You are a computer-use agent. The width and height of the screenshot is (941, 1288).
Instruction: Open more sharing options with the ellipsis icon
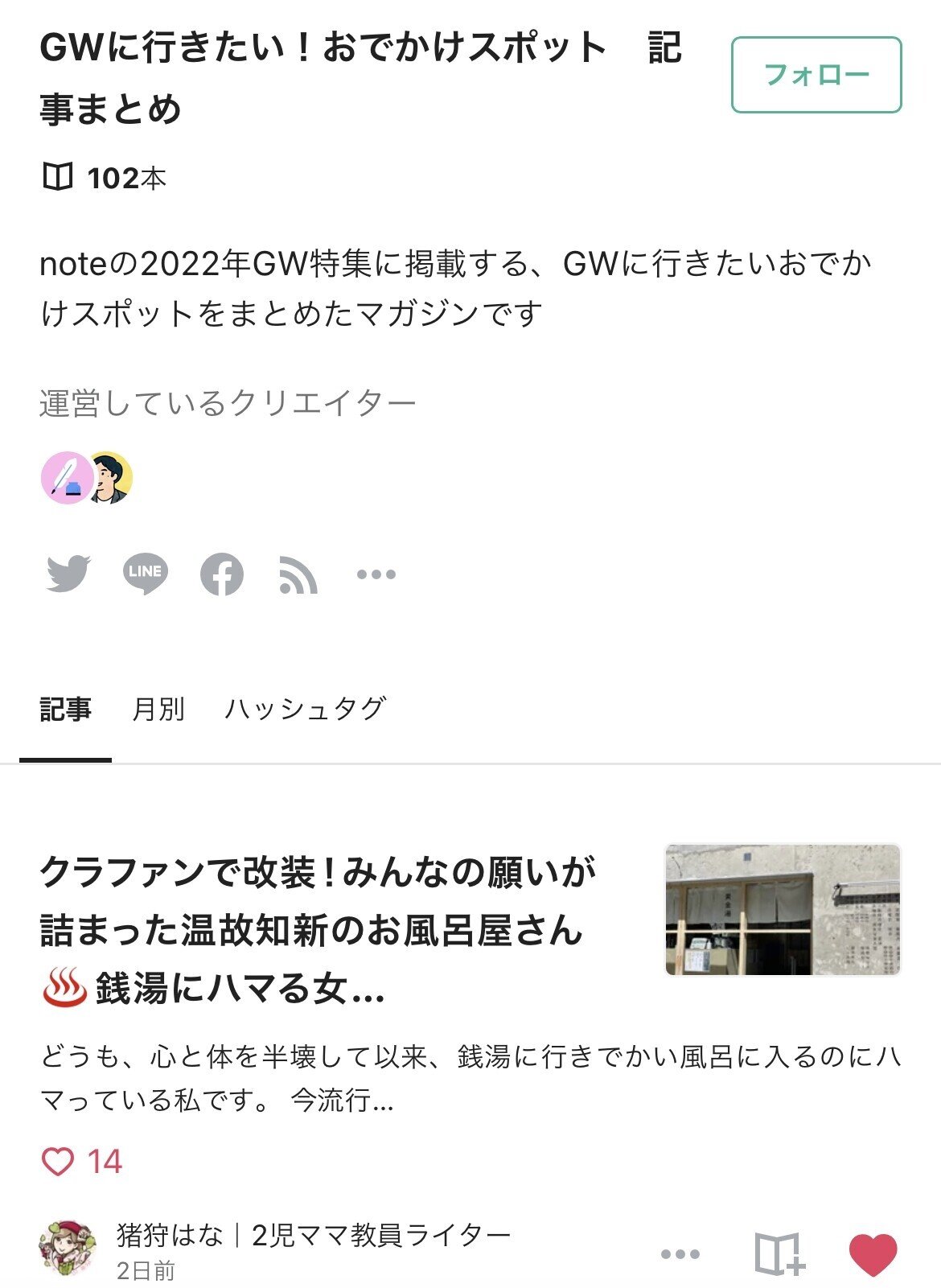coord(374,574)
